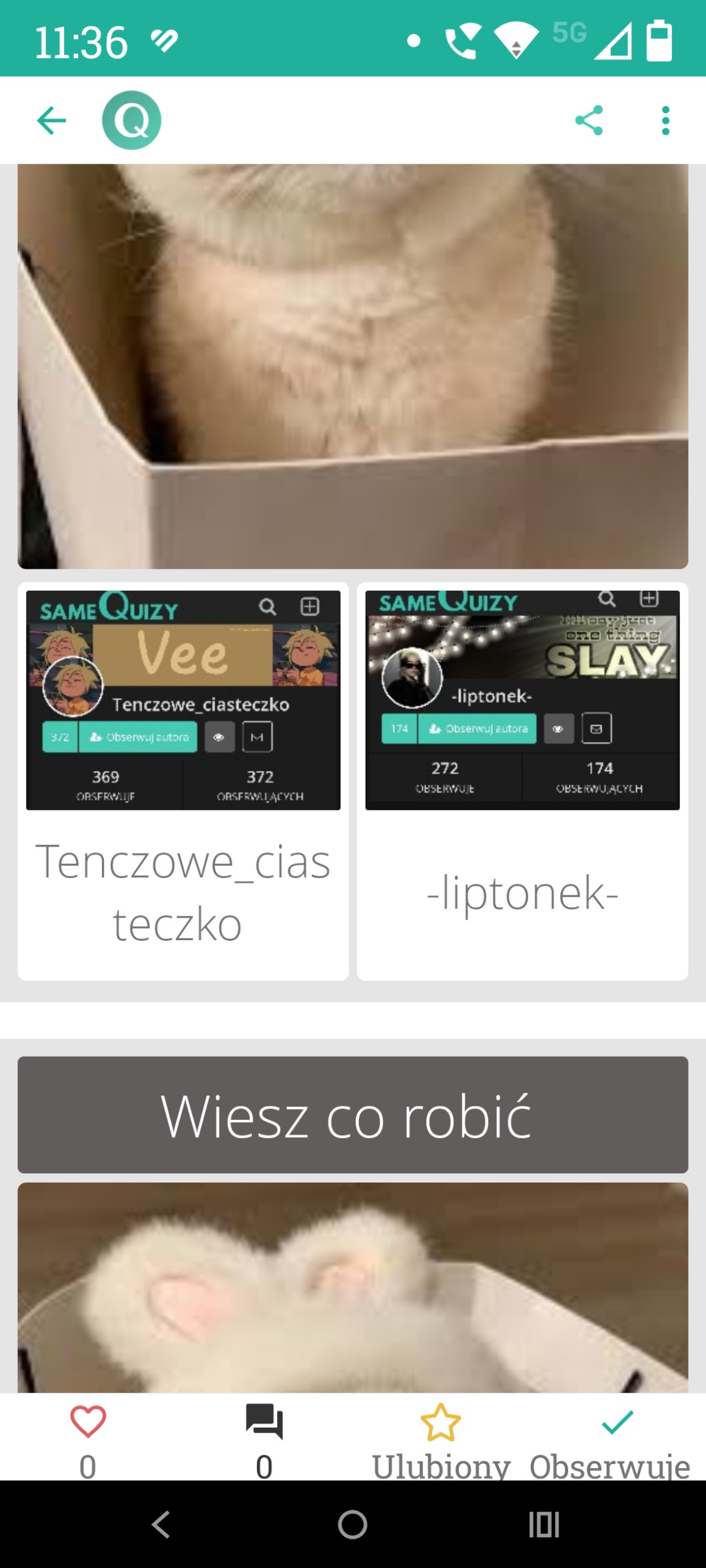This screenshot has width=706, height=1568.
Task: Open the Q app logo
Action: pos(131,121)
